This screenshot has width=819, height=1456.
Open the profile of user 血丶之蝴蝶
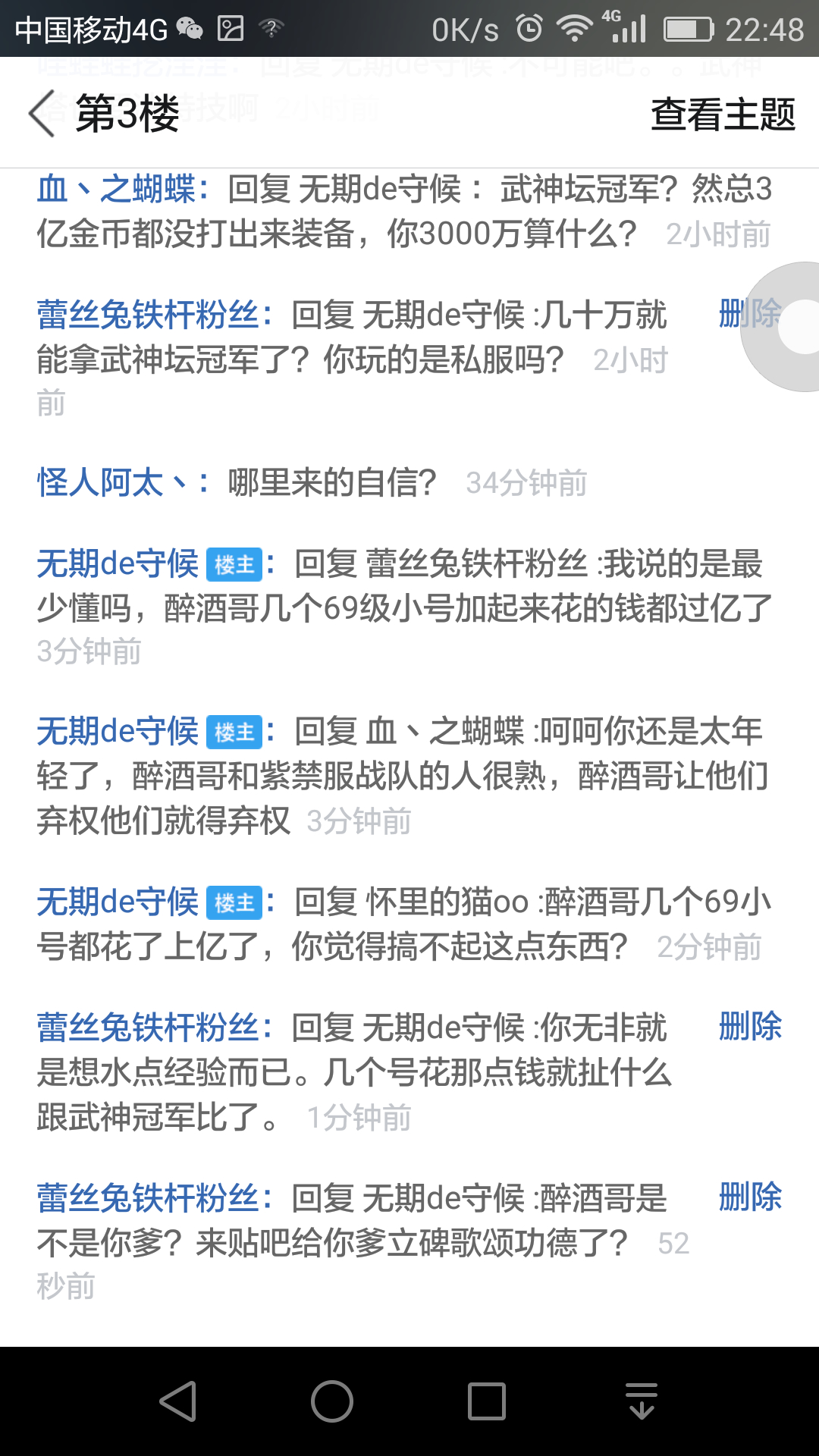pyautogui.click(x=116, y=189)
